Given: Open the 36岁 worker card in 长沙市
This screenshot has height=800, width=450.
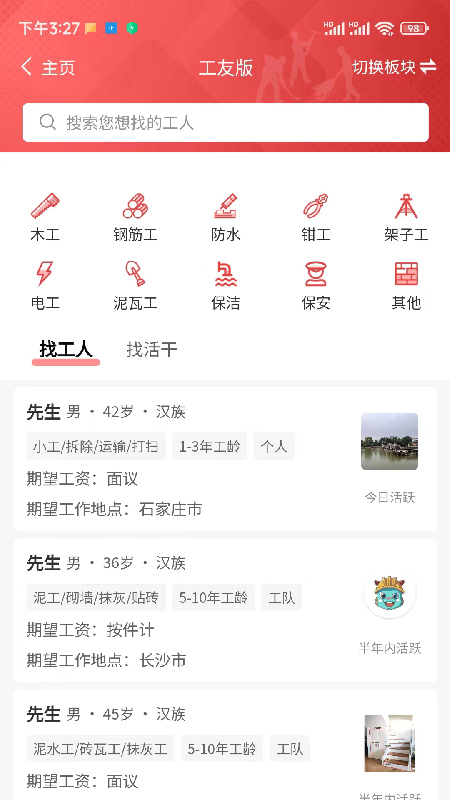Looking at the screenshot, I should coord(226,610).
